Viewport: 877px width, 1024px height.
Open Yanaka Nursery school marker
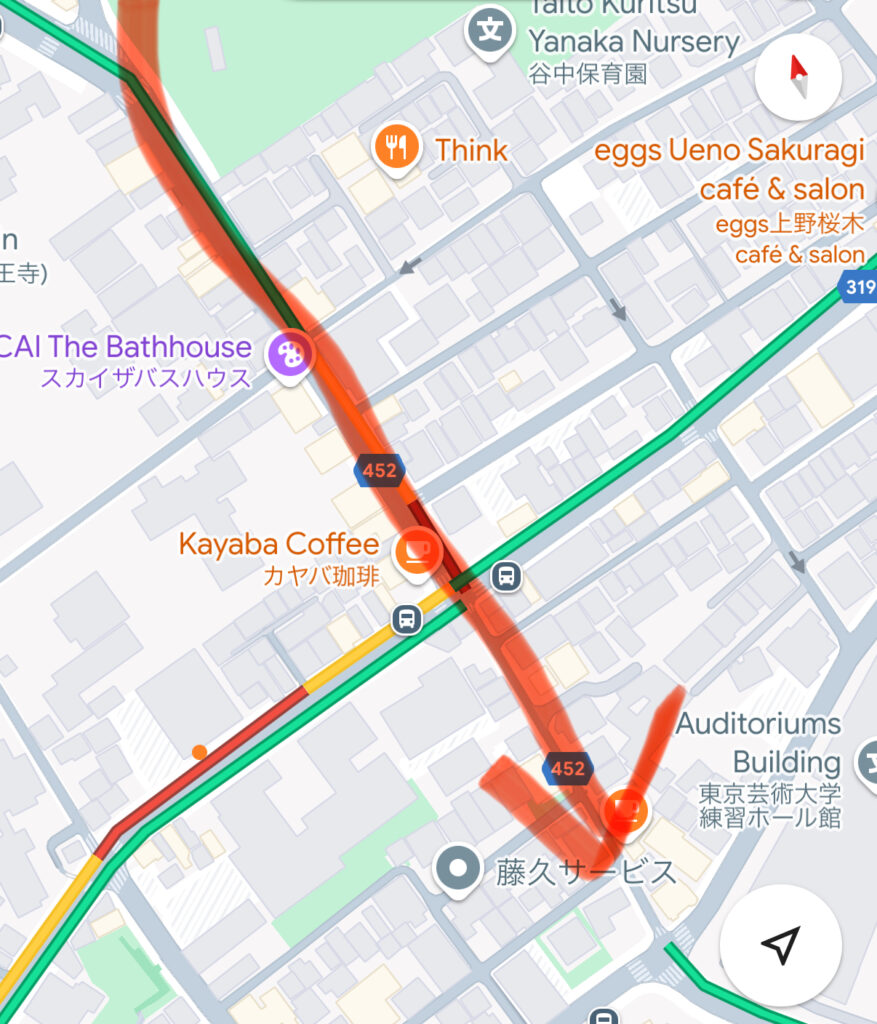click(490, 30)
